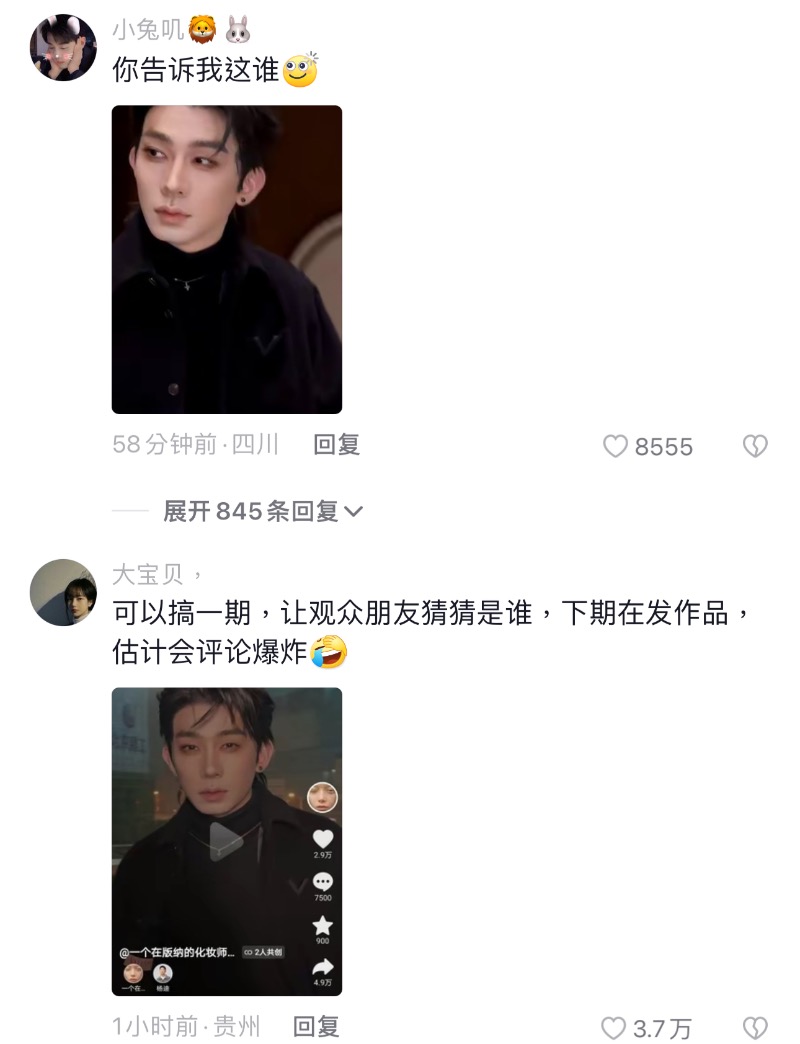Image resolution: width=800 pixels, height=1044 pixels.
Task: Like 小兔叽's comment
Action: [x=615, y=447]
